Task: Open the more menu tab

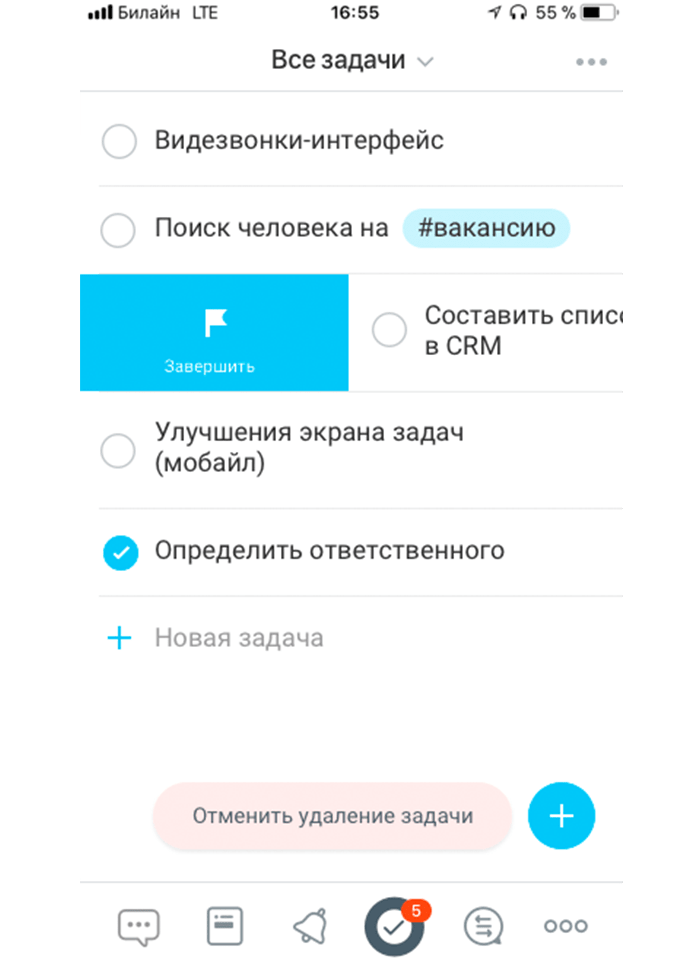Action: pos(565,926)
